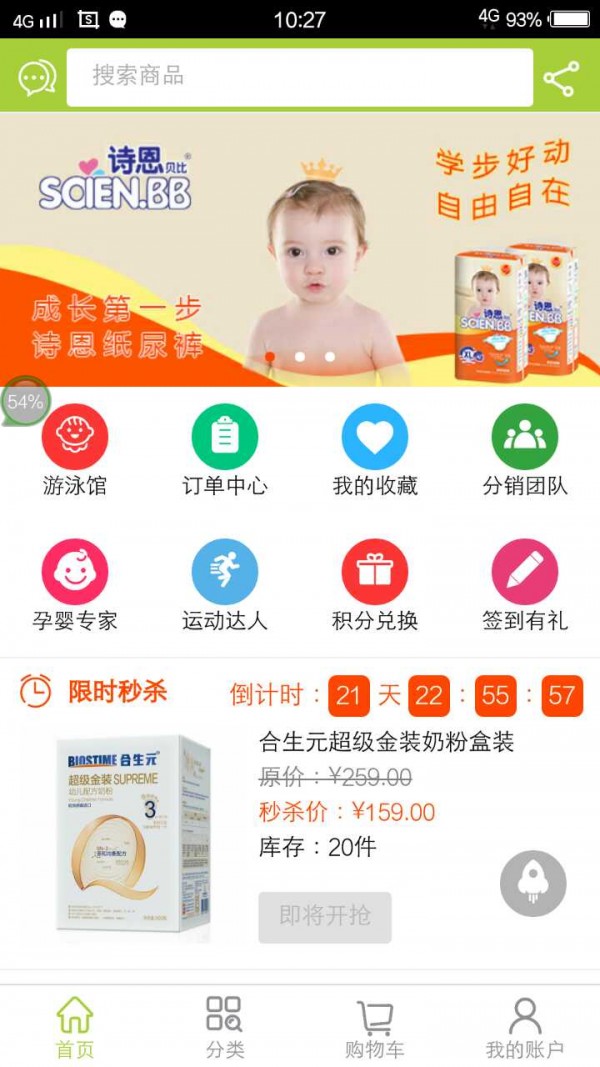Go to 我的账户 account tab
The image size is (600, 1067).
click(x=524, y=1027)
